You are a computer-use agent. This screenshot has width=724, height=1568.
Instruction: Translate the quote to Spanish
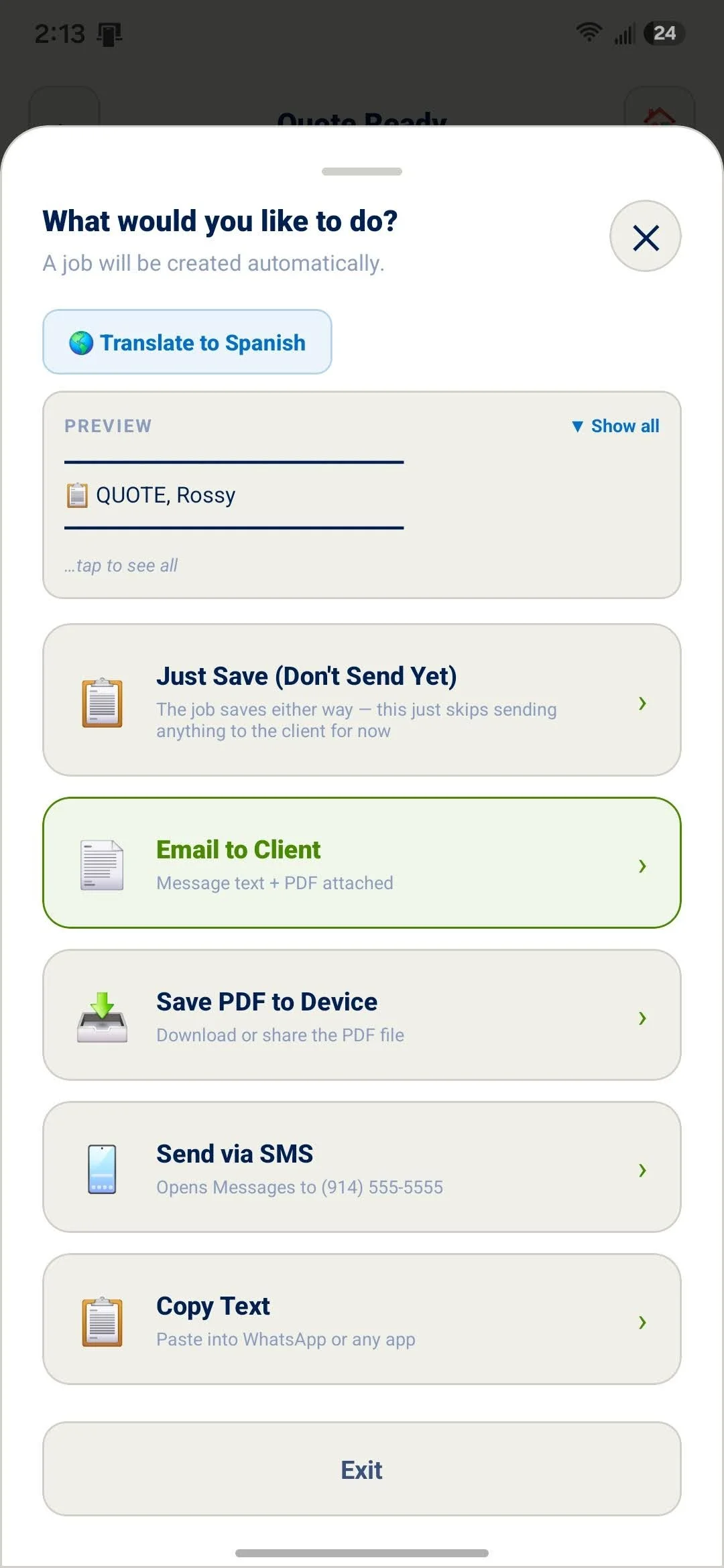click(x=187, y=342)
